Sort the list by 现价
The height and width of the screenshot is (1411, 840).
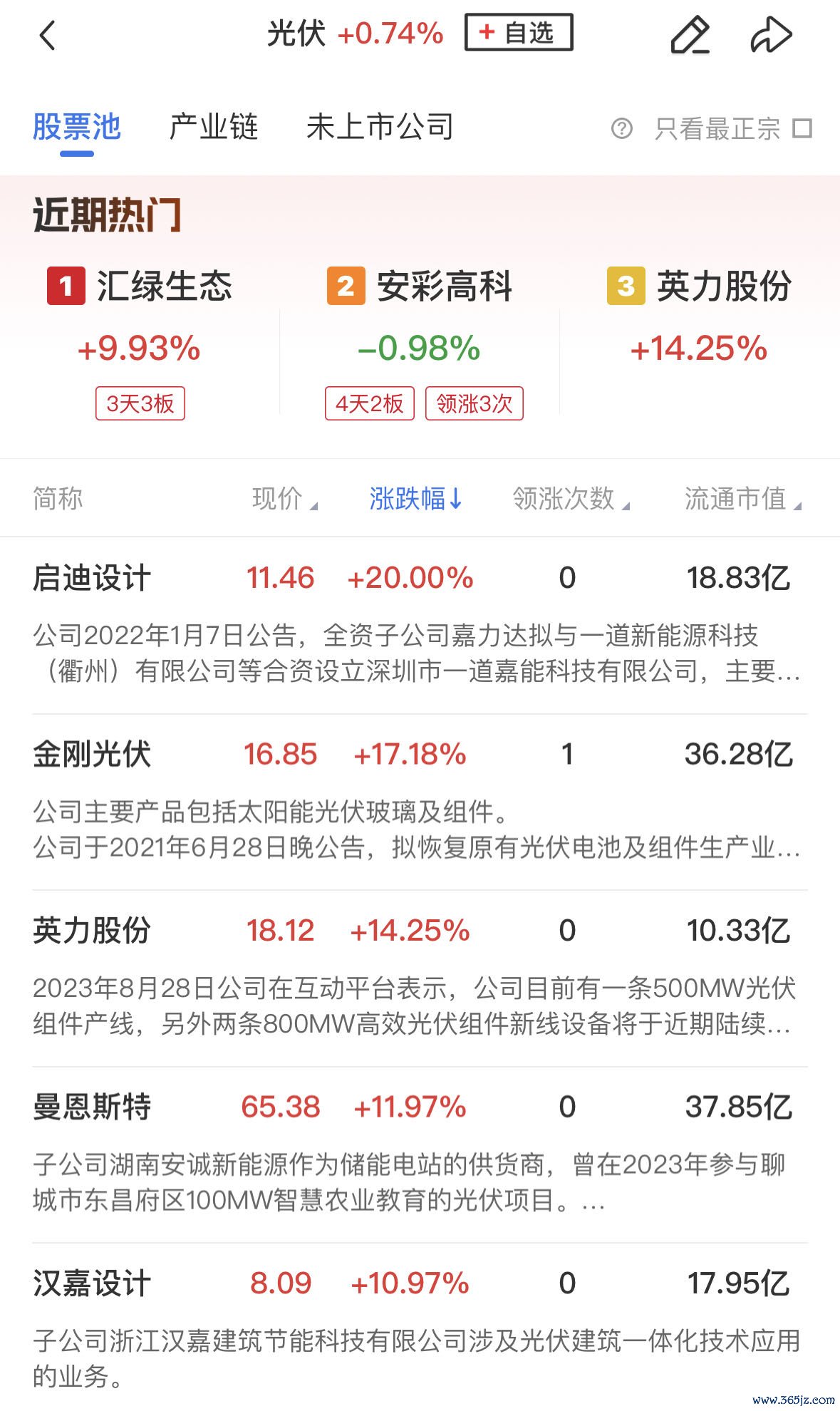point(284,499)
